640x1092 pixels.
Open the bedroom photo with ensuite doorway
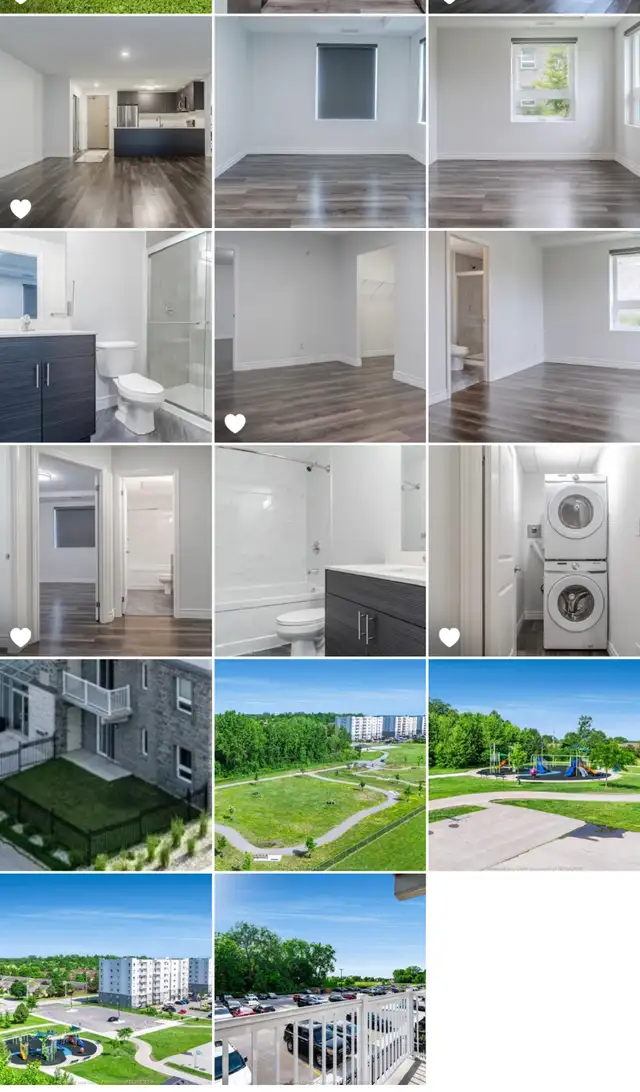[x=534, y=337]
